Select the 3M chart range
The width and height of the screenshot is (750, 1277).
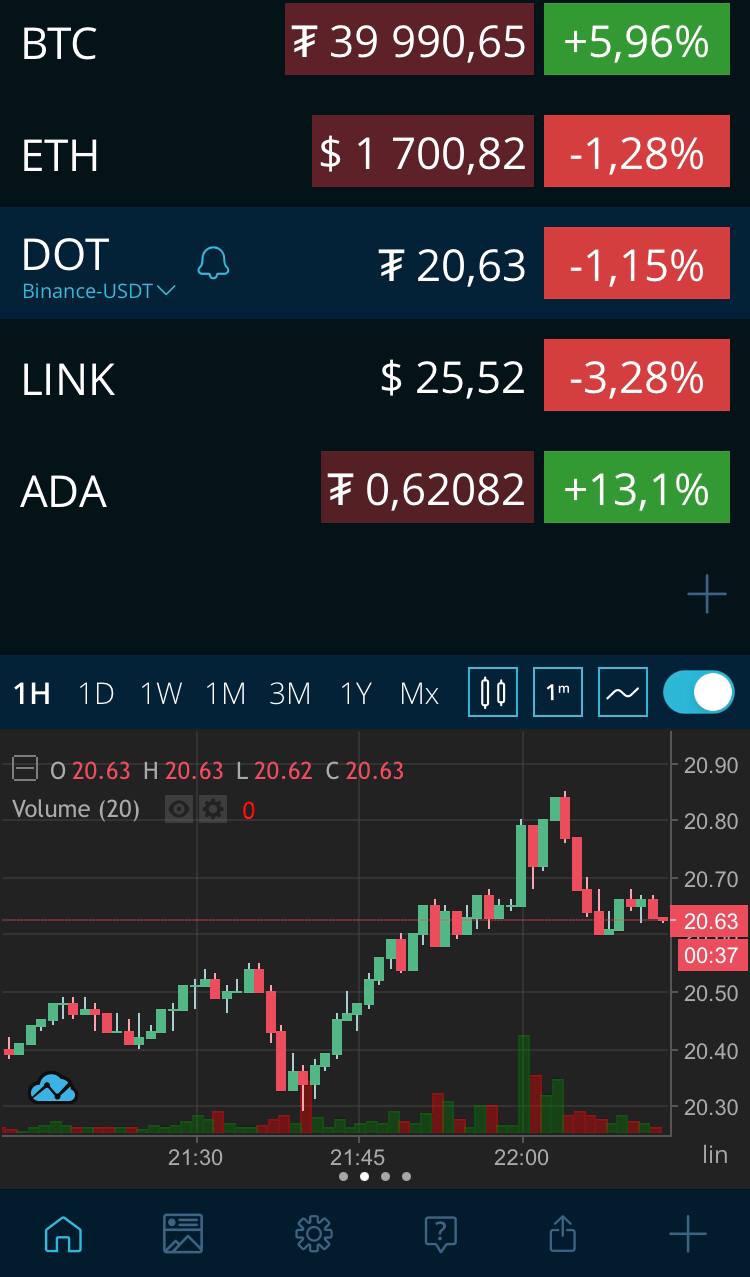point(290,693)
